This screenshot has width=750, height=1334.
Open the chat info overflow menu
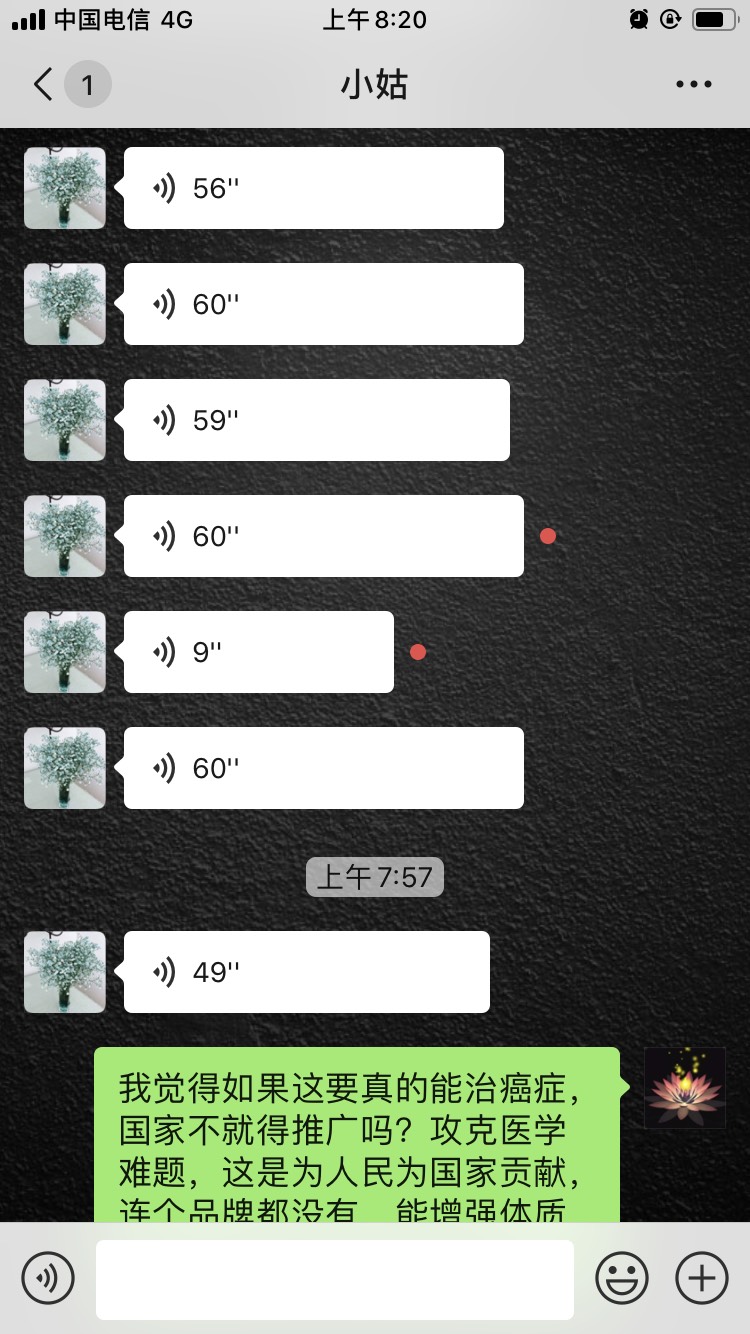(693, 85)
